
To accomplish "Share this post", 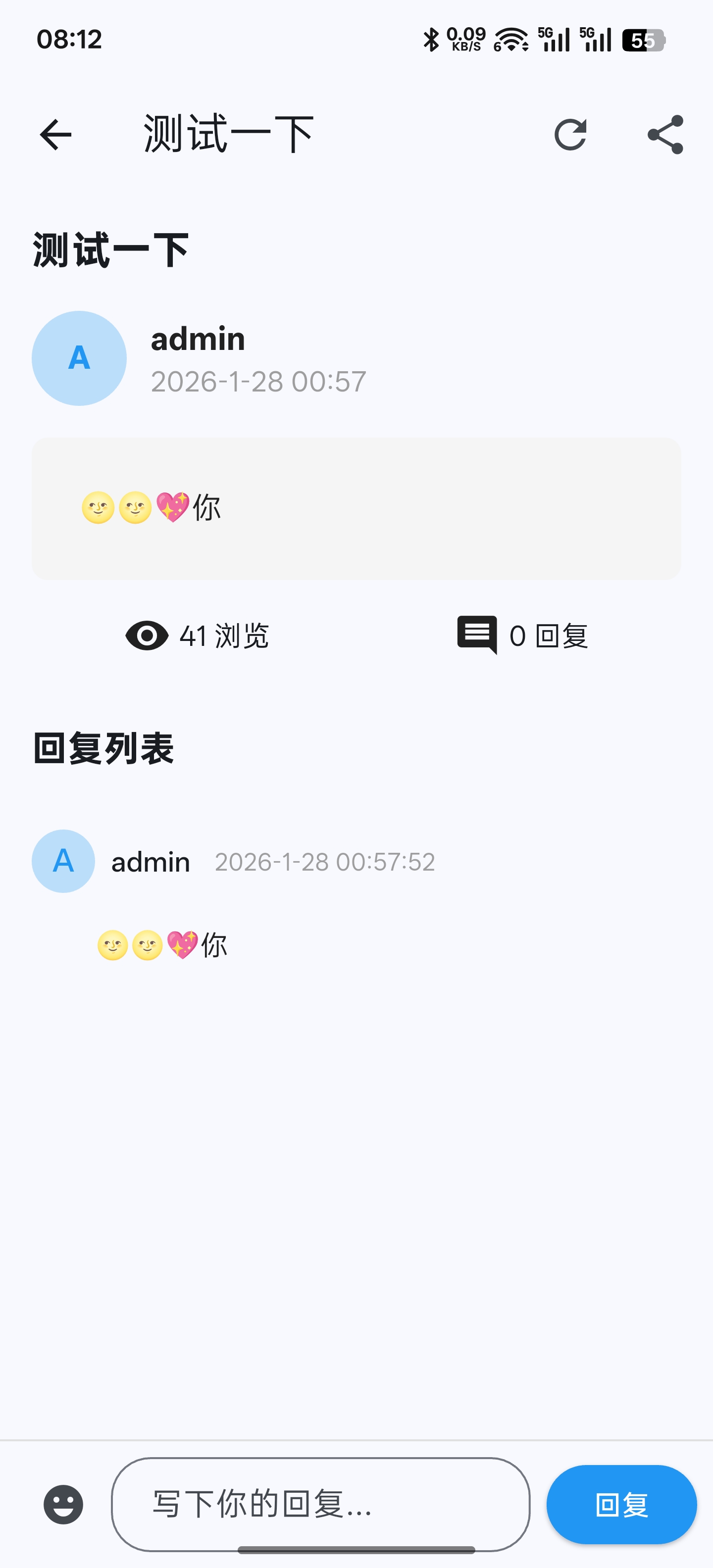I will click(665, 135).
